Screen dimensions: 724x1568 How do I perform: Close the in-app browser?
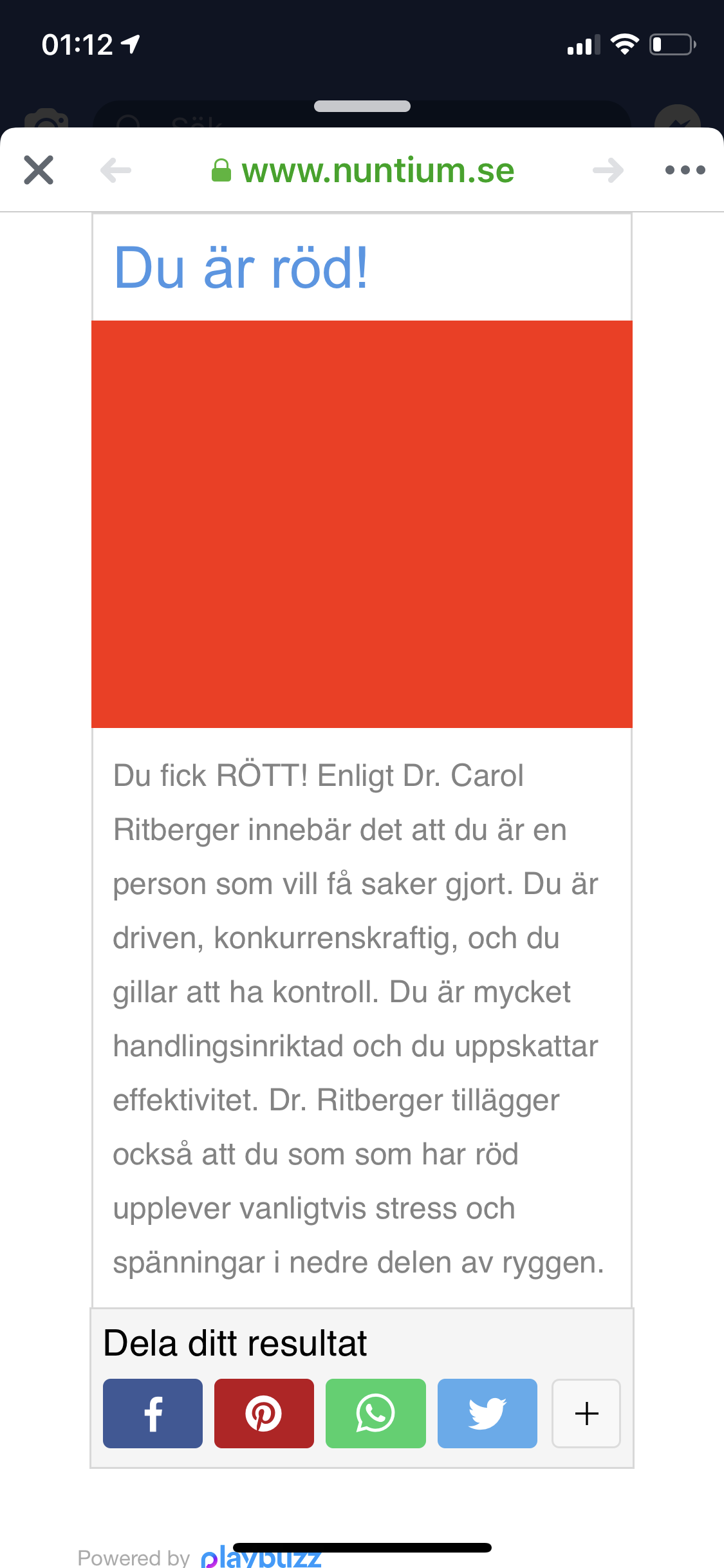[39, 170]
